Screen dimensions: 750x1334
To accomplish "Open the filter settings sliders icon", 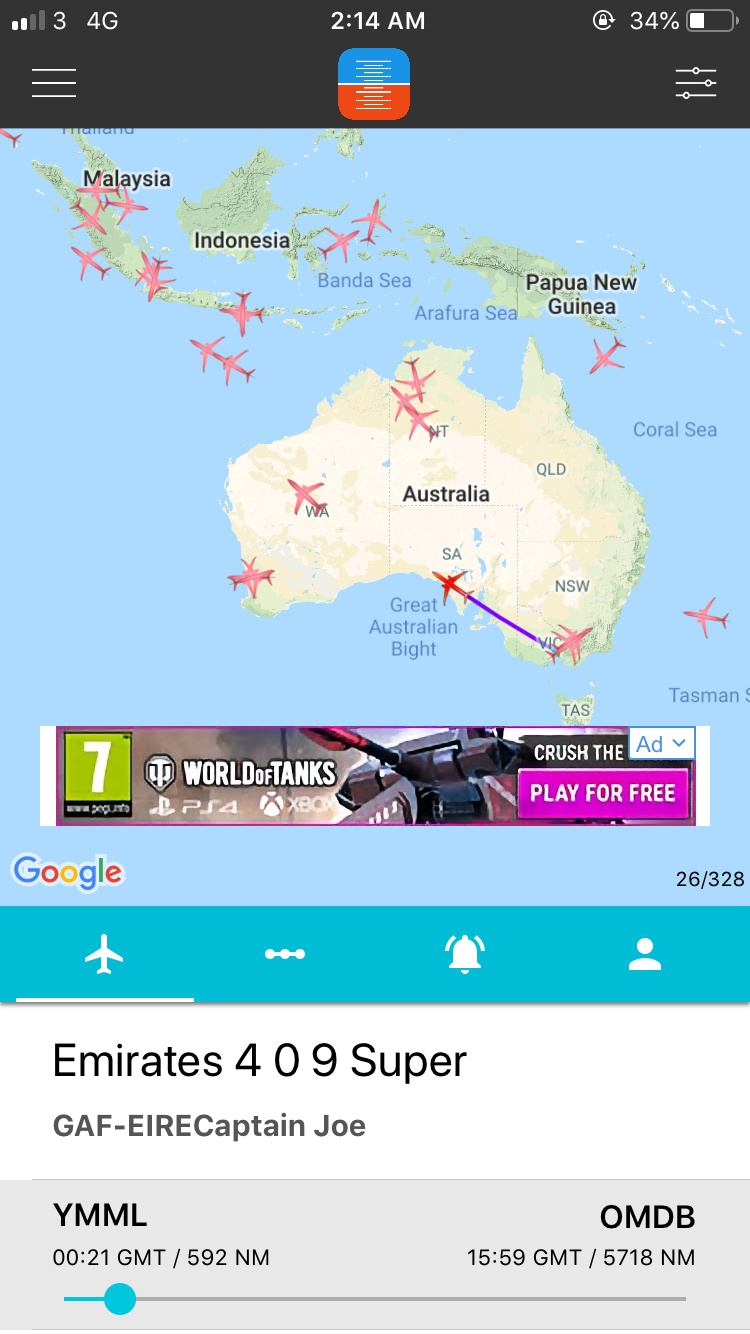I will (x=695, y=83).
